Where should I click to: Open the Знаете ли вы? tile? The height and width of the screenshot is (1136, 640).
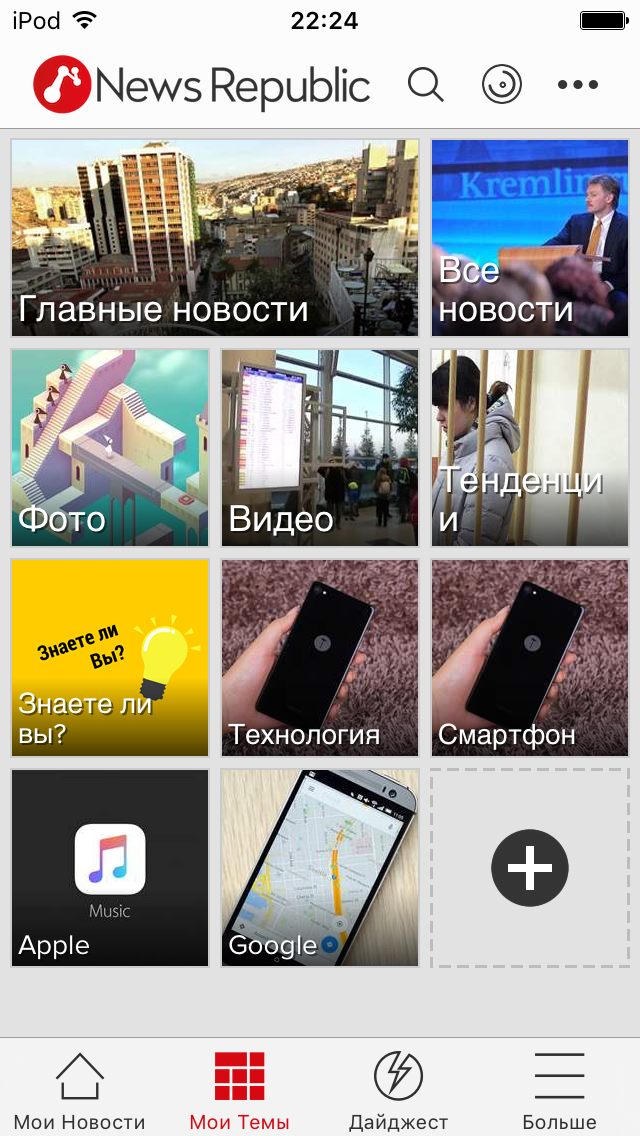point(110,658)
